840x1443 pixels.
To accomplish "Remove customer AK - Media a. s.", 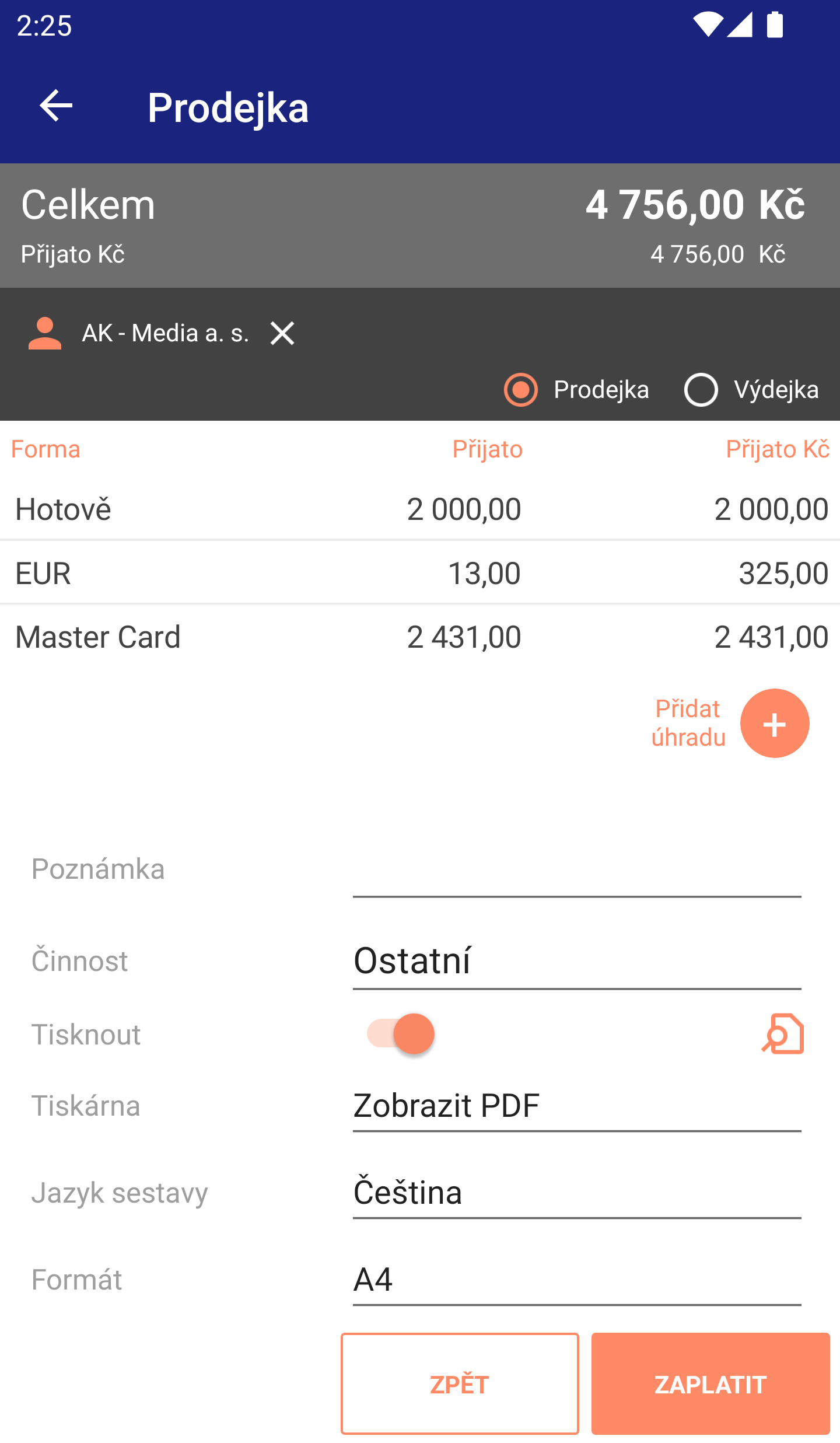I will click(282, 333).
